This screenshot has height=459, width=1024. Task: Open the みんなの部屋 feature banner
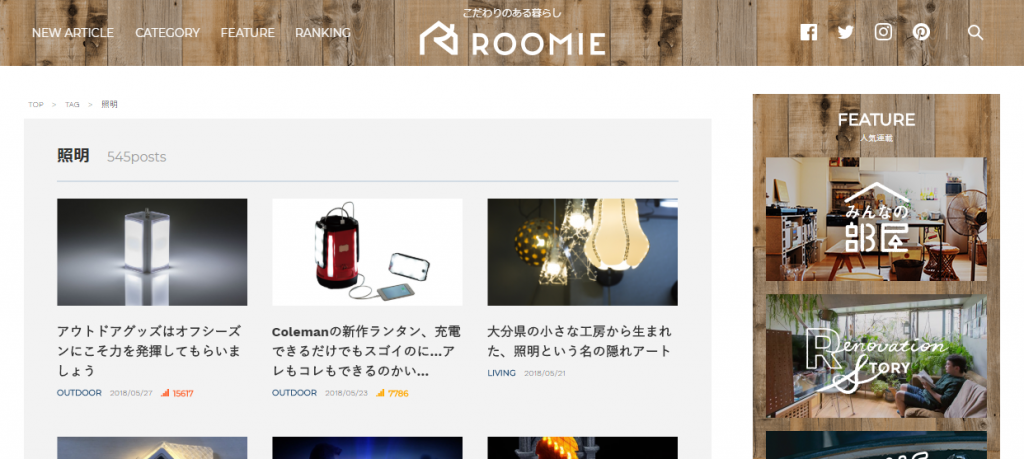point(876,219)
